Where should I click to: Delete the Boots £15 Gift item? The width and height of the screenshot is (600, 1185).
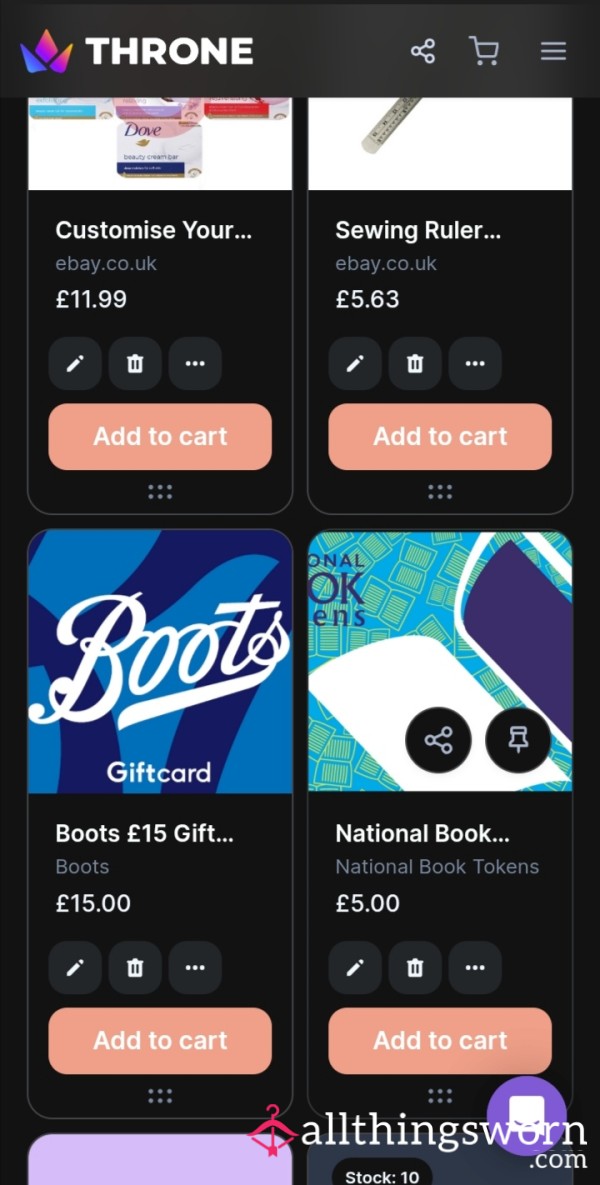click(x=135, y=967)
